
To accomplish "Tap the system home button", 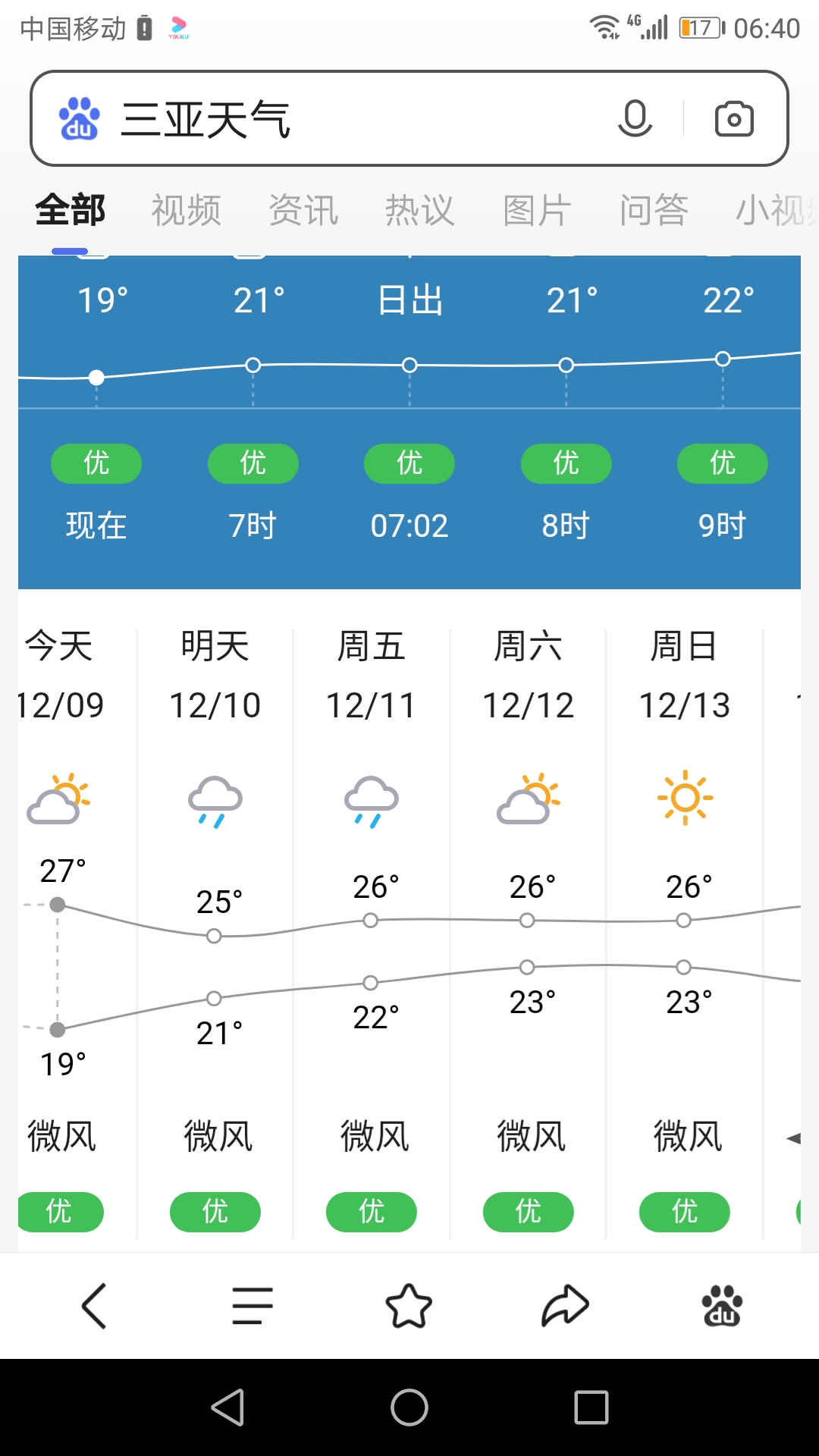I will coord(409,1407).
